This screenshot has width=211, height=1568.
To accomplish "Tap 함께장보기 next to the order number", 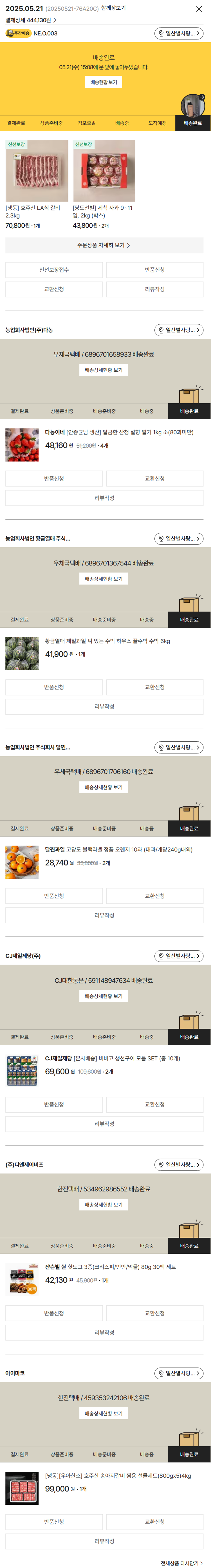I will 113,8.
